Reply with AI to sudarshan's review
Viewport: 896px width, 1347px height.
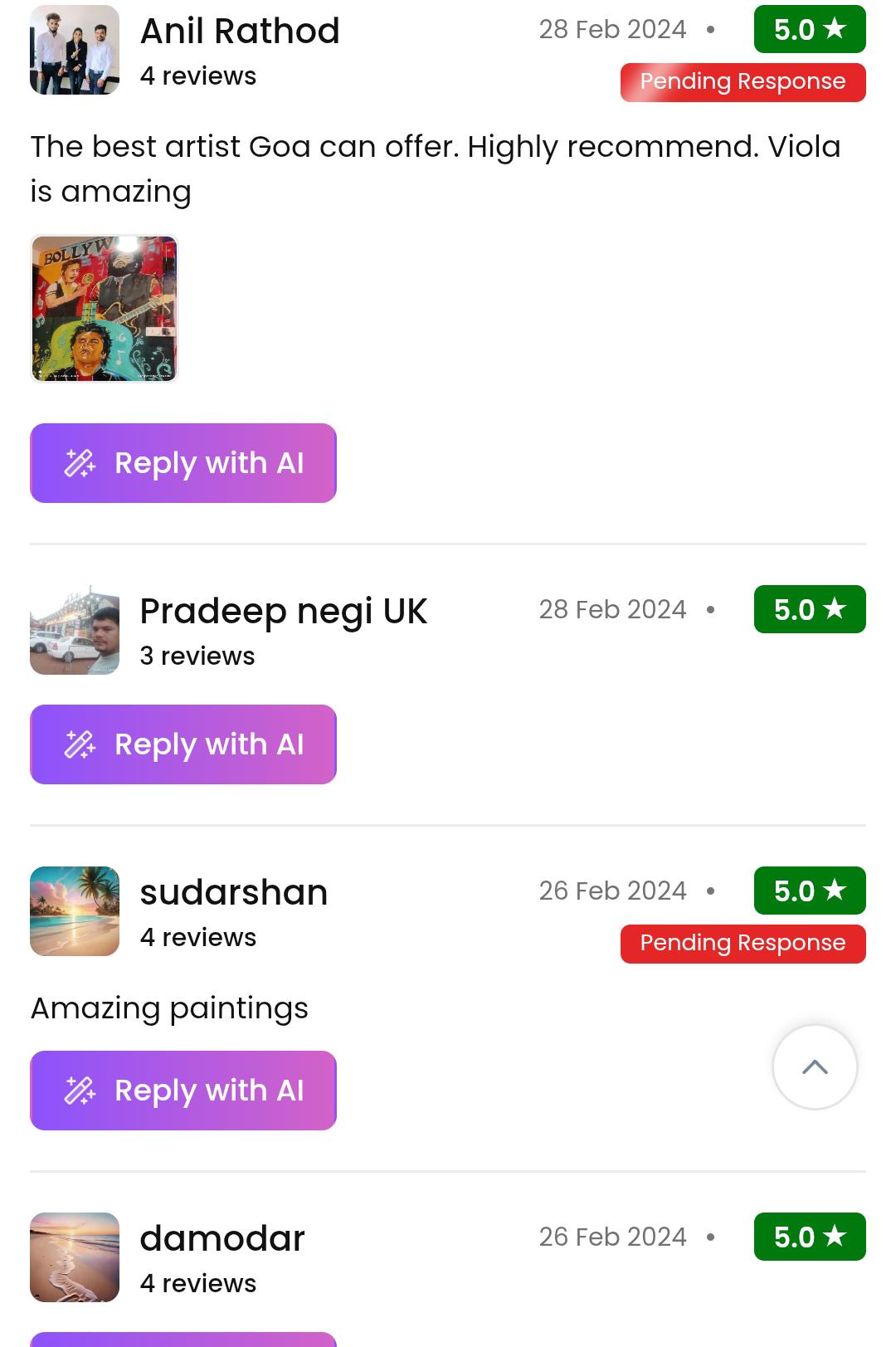(x=183, y=1091)
